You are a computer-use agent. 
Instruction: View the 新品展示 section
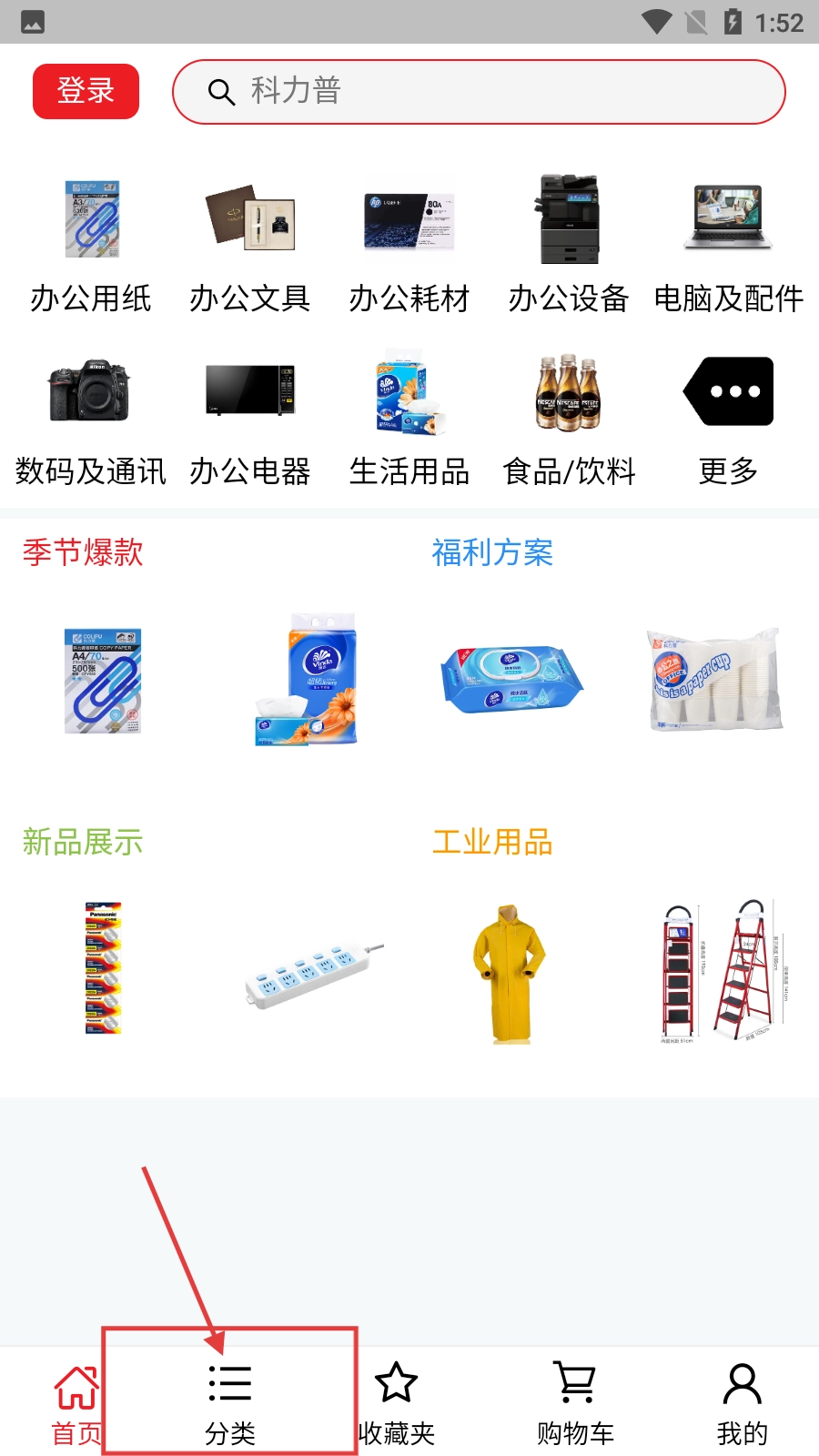tap(83, 842)
